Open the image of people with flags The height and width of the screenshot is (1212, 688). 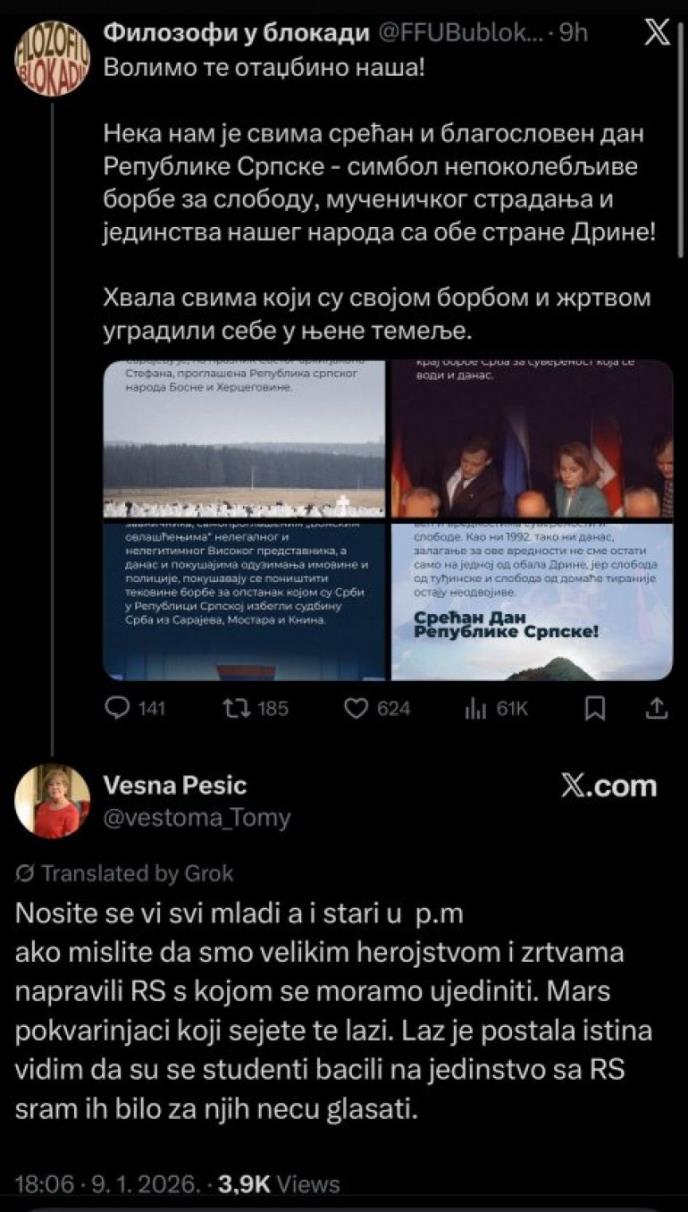click(x=531, y=438)
